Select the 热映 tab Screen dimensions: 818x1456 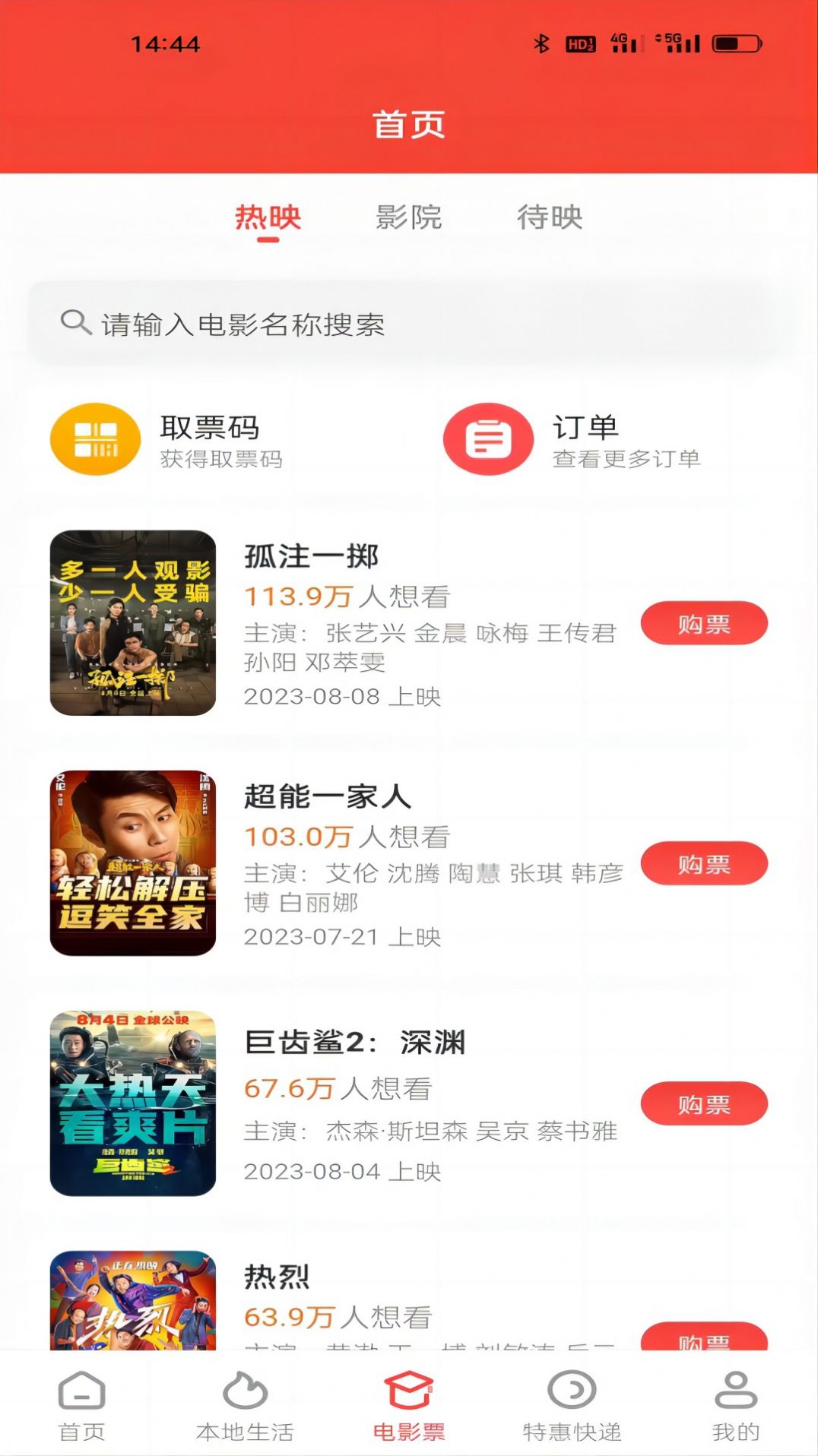(x=268, y=217)
